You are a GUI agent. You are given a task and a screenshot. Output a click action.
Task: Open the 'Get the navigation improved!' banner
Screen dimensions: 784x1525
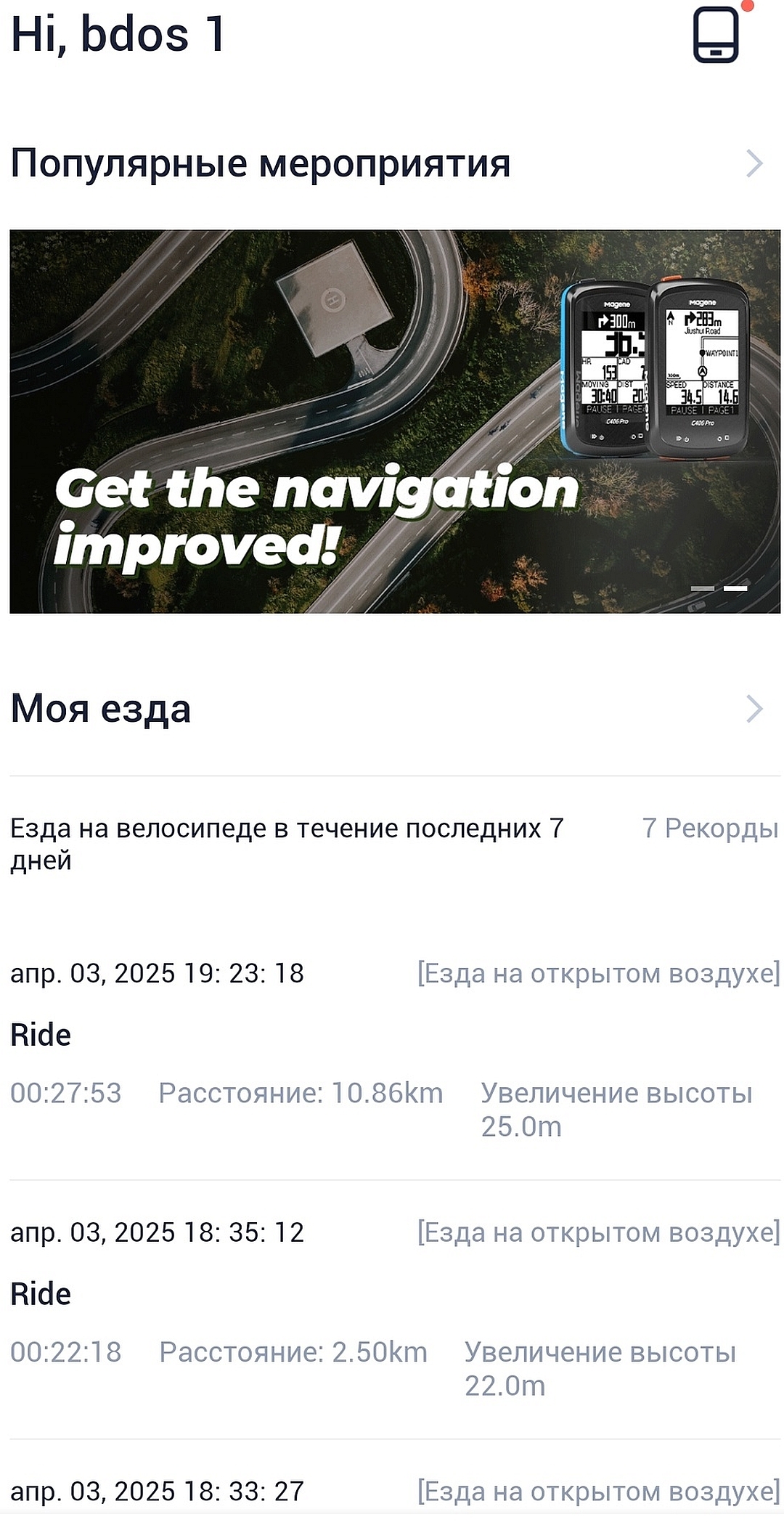[394, 421]
